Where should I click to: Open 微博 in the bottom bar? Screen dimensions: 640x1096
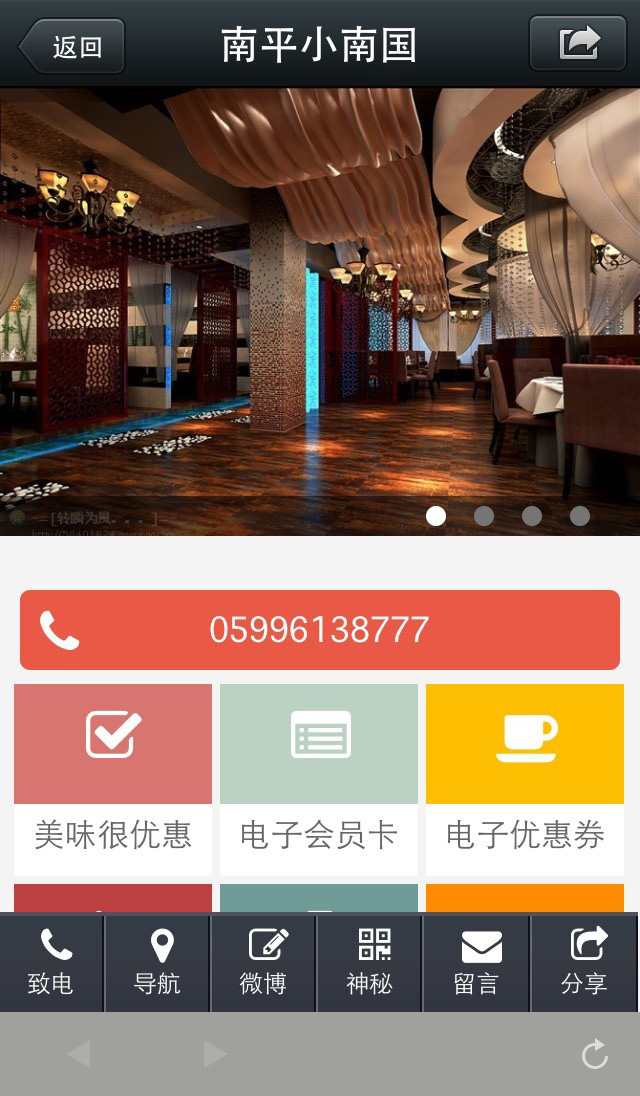[264, 962]
